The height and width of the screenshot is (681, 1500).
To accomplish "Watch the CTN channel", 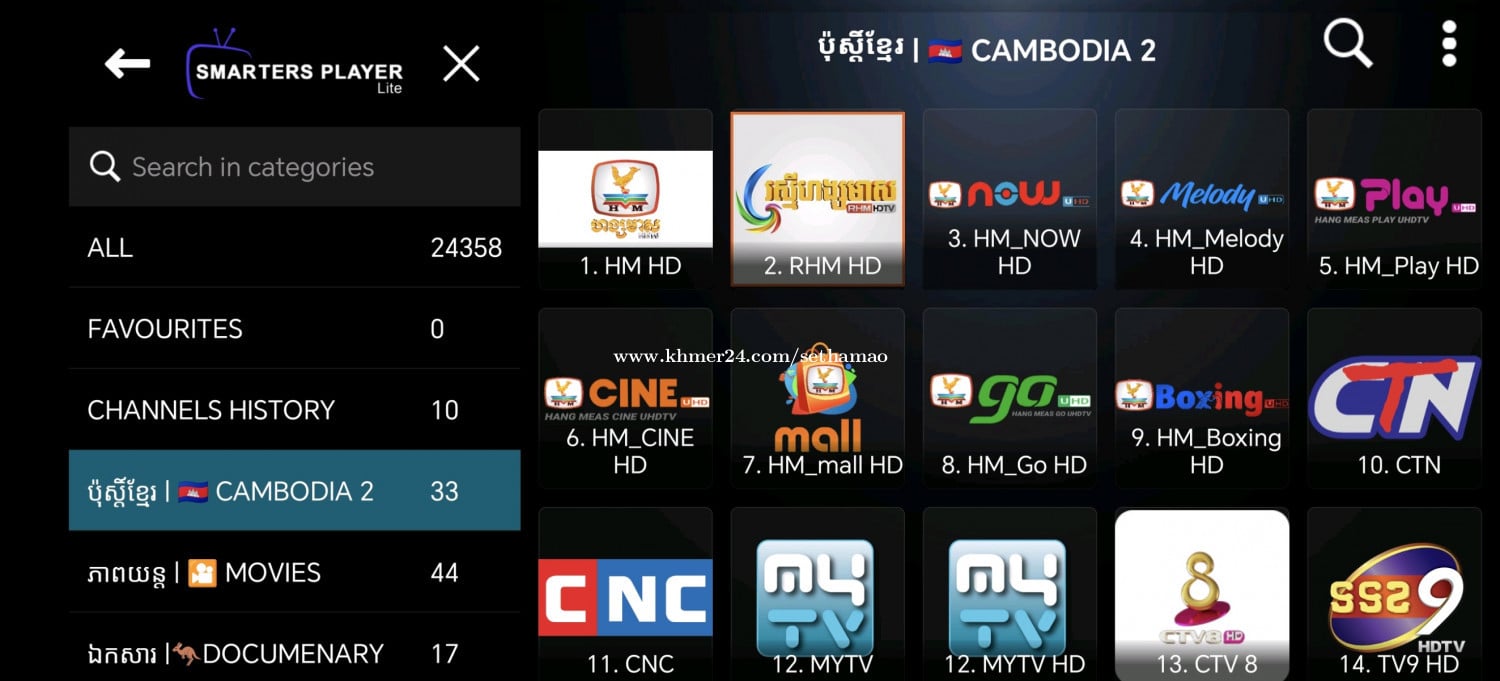I will (x=1394, y=398).
